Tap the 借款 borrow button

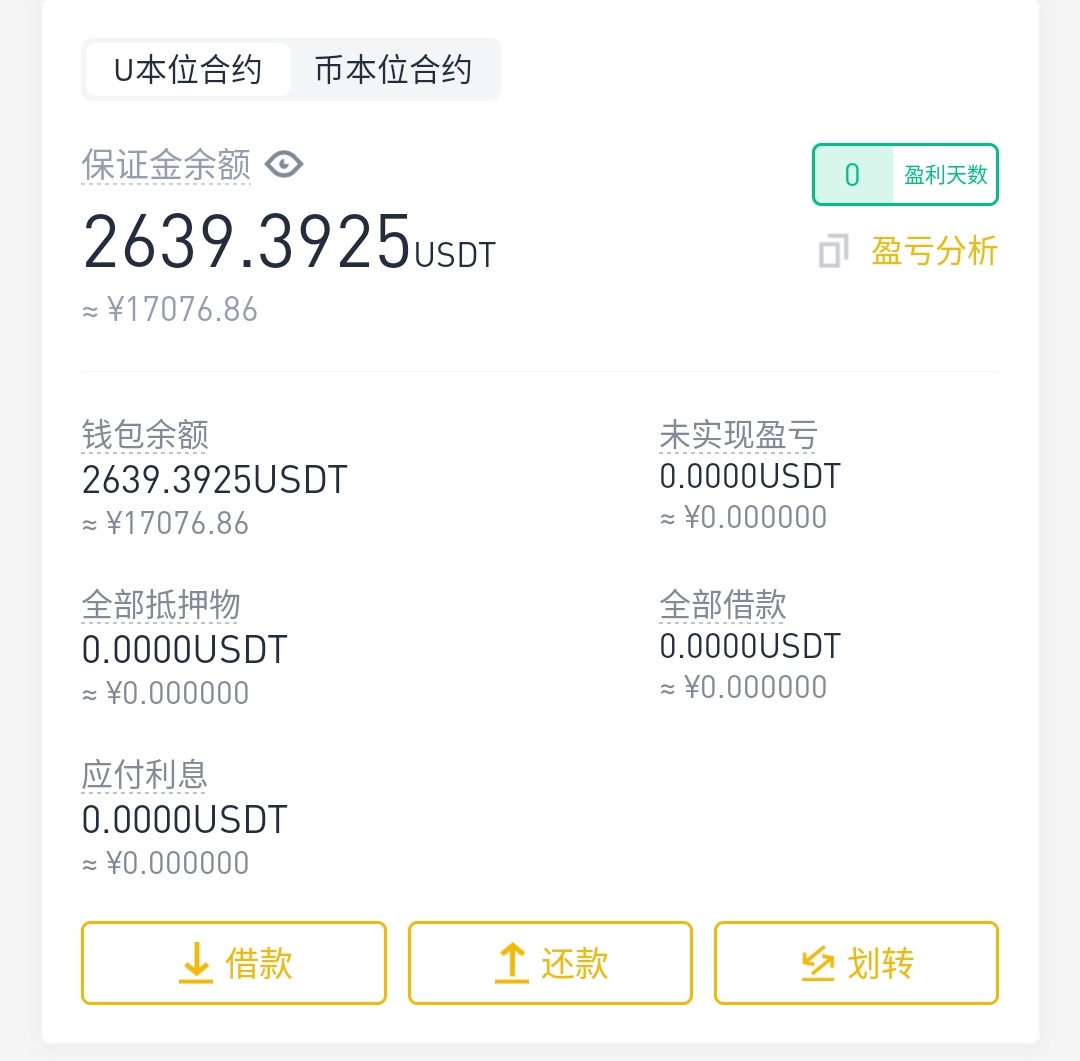(234, 963)
